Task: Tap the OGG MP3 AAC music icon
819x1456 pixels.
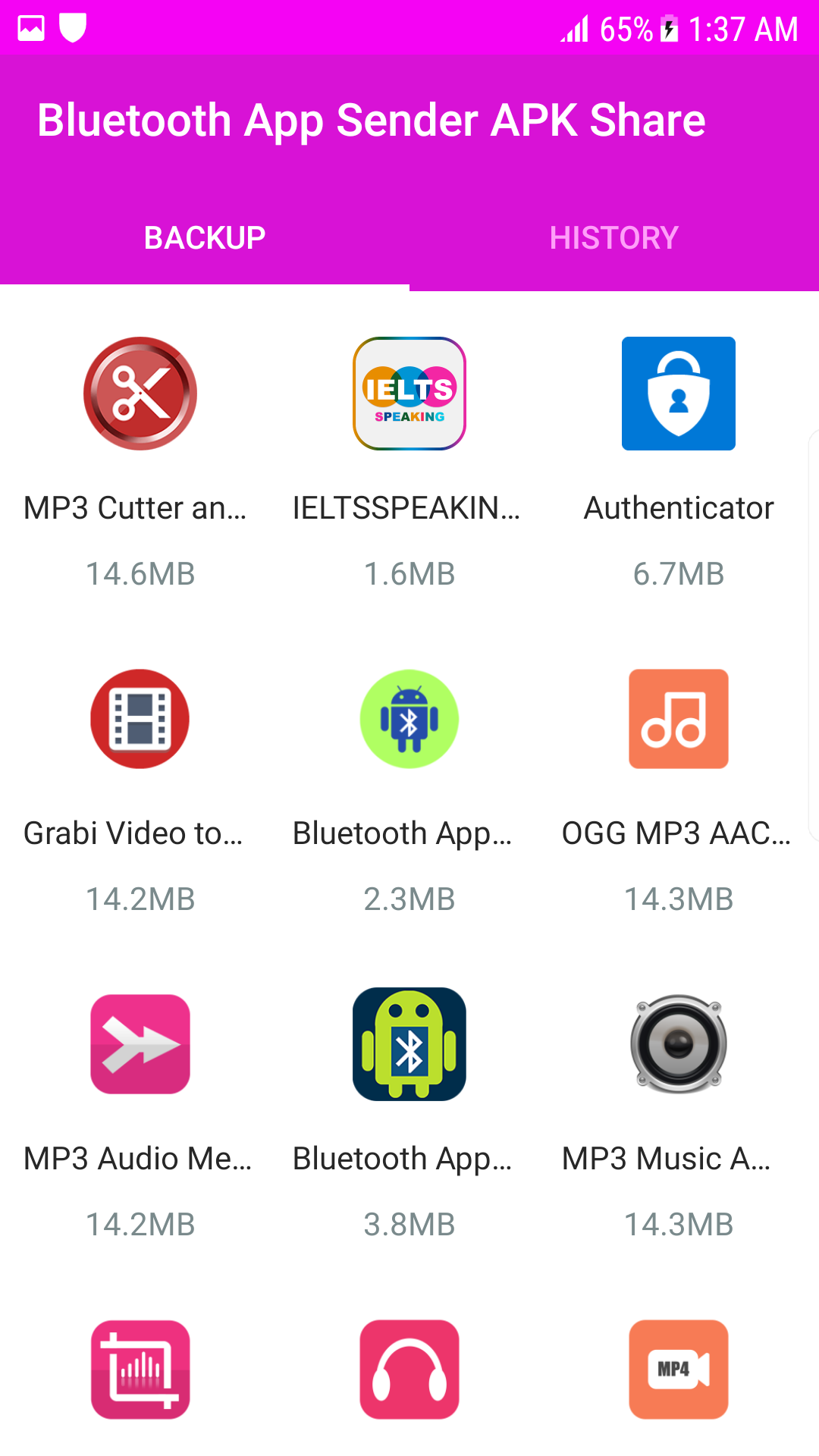Action: [x=679, y=718]
